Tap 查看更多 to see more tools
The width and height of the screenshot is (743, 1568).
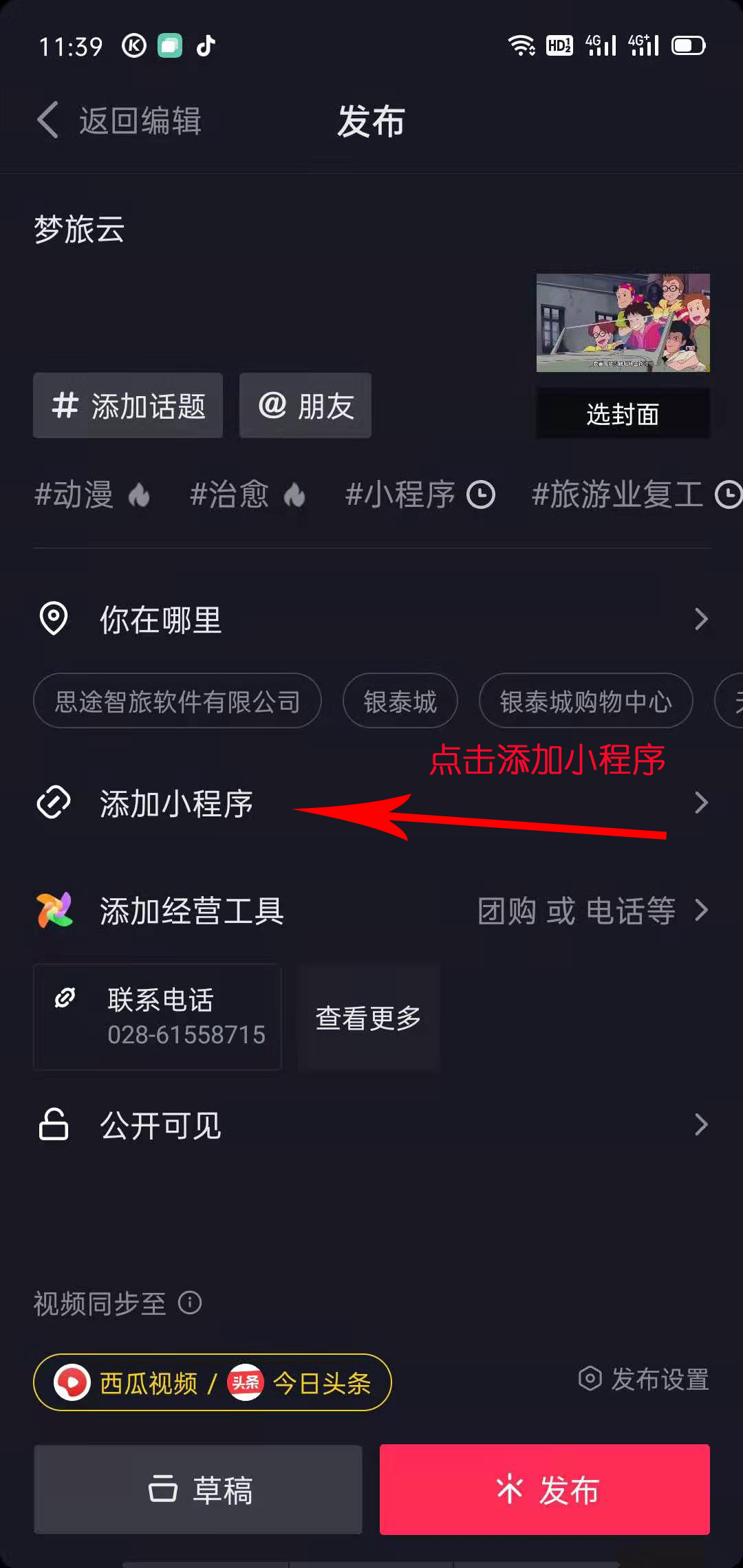[x=368, y=1018]
